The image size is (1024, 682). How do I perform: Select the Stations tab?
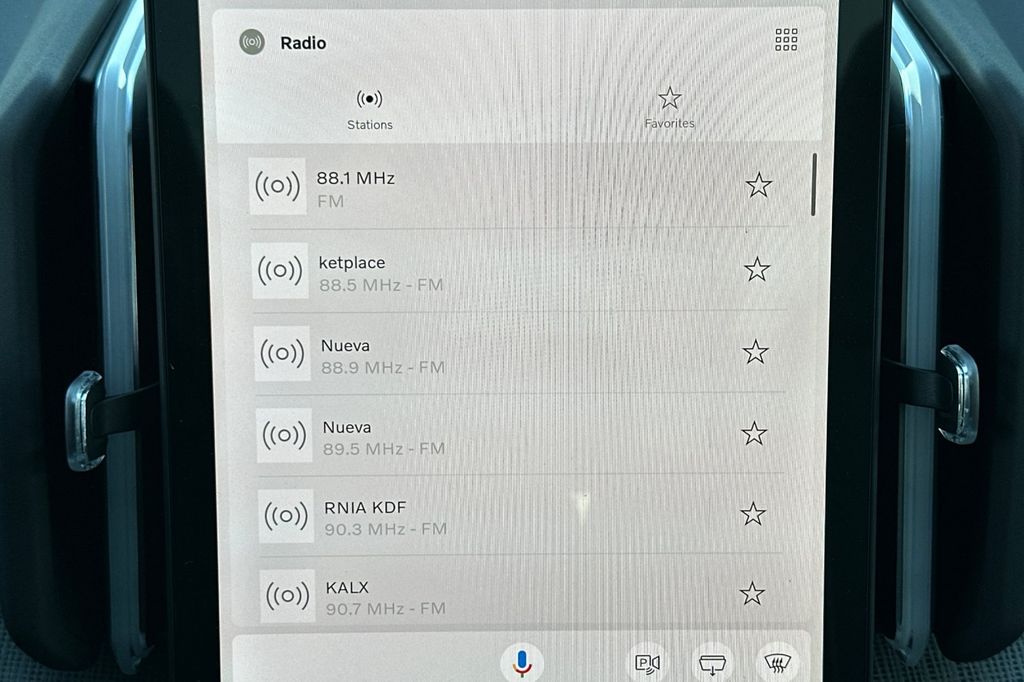click(370, 108)
